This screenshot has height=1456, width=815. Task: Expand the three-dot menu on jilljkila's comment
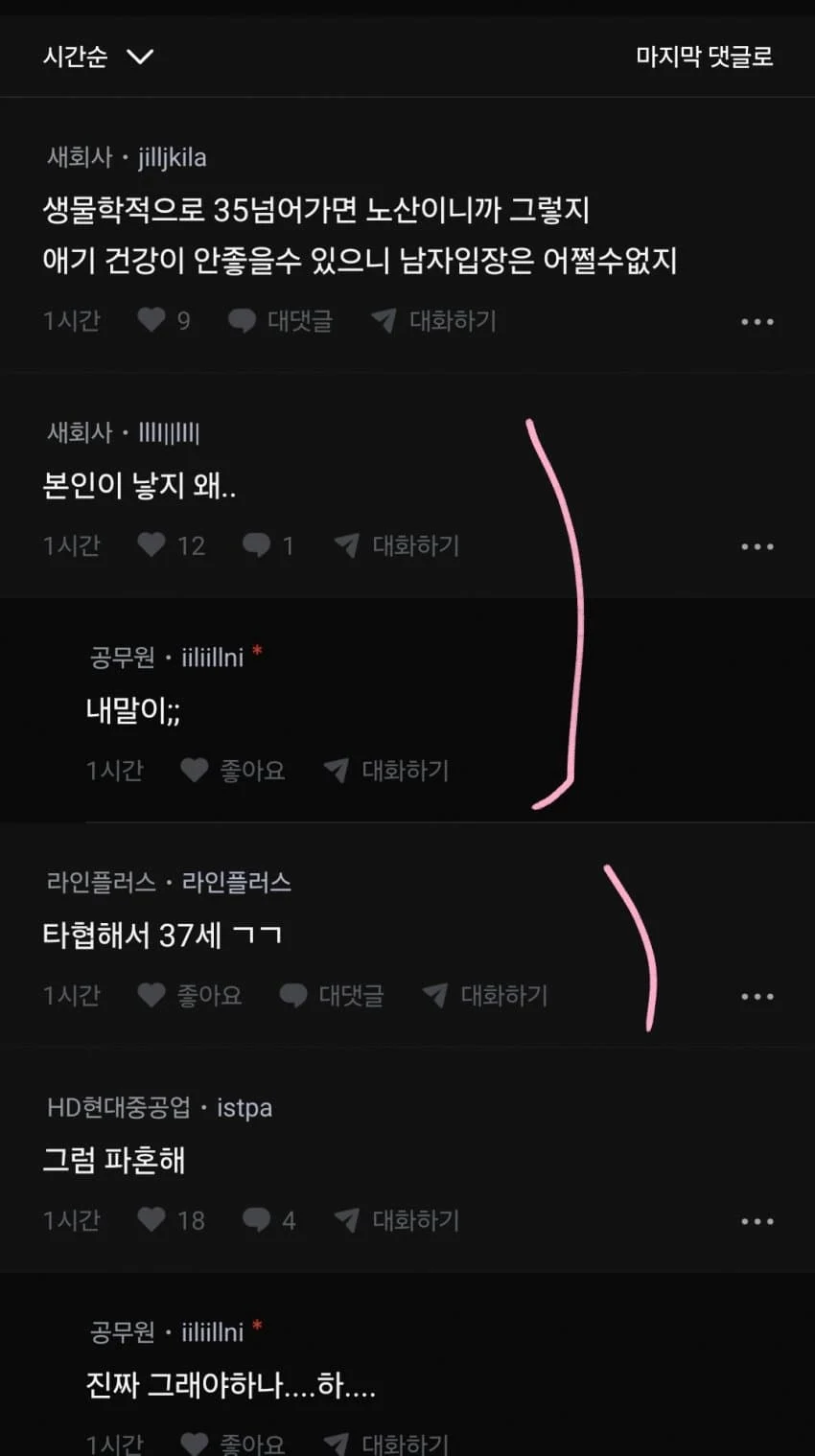coord(758,321)
